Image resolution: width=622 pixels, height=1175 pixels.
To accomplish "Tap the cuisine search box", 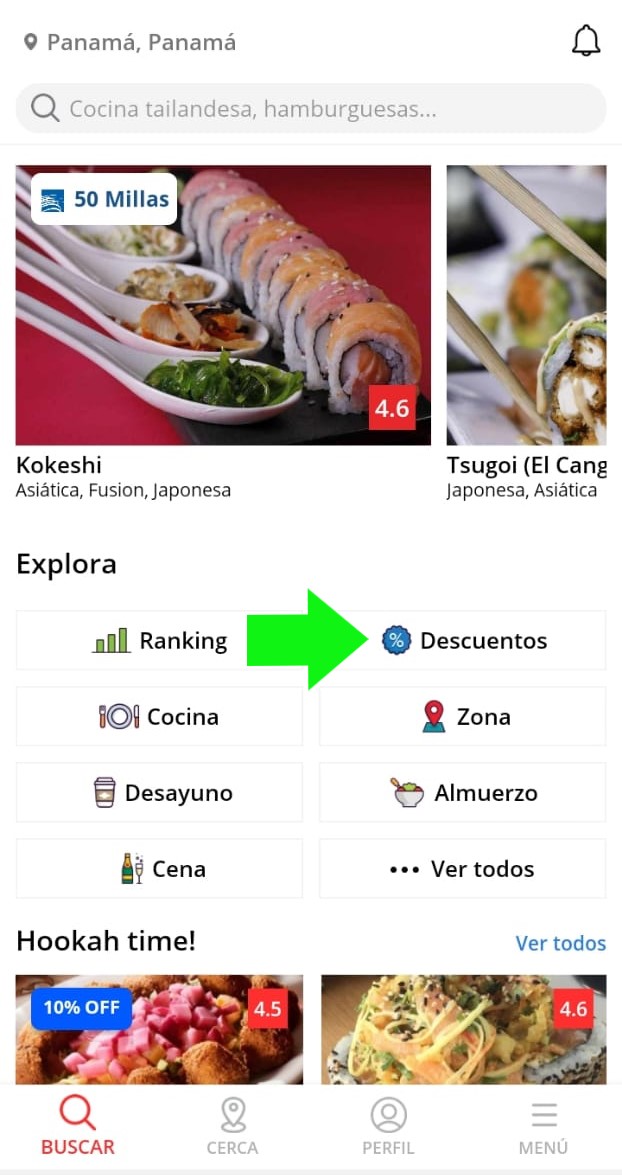I will (x=310, y=108).
